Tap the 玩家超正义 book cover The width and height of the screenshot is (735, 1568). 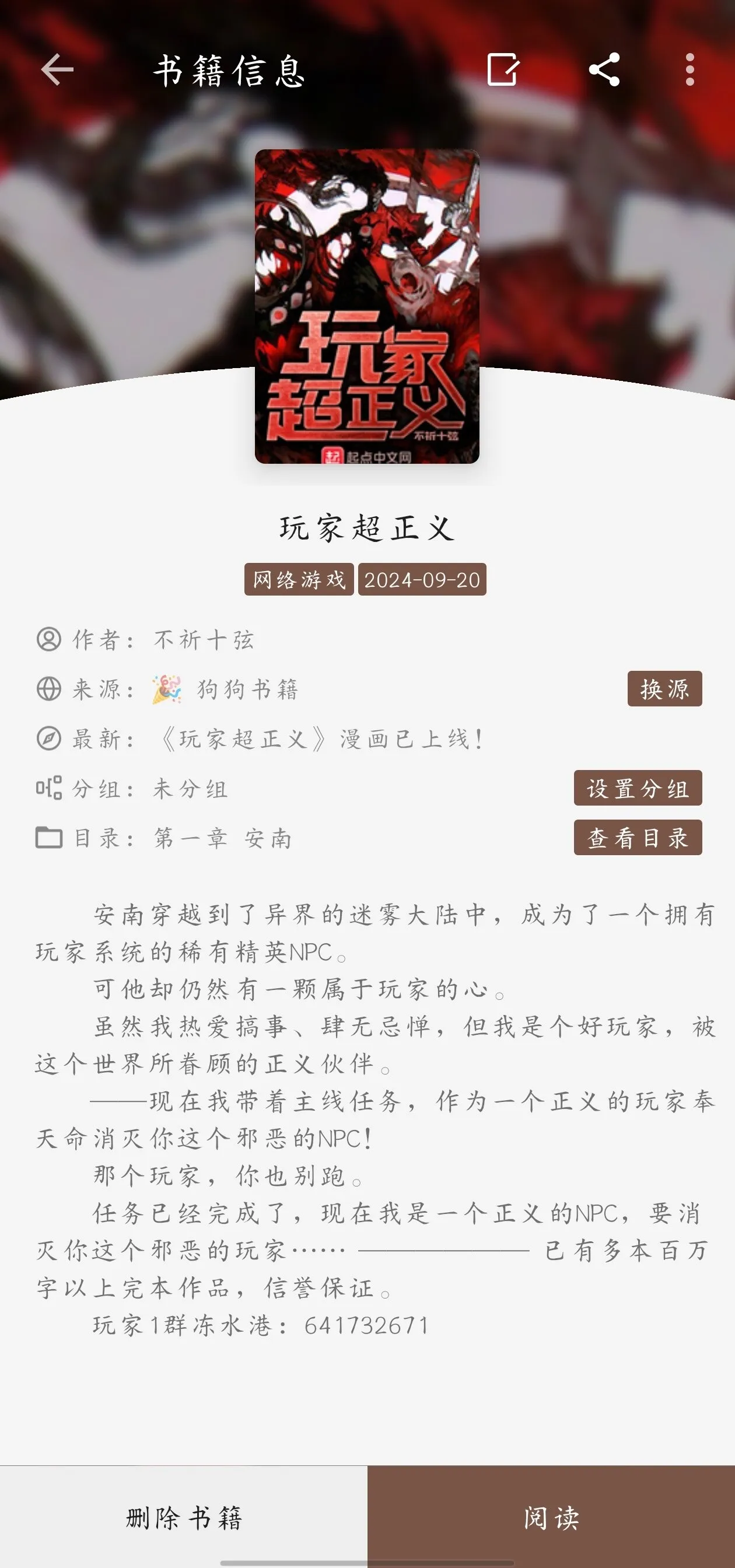(367, 306)
